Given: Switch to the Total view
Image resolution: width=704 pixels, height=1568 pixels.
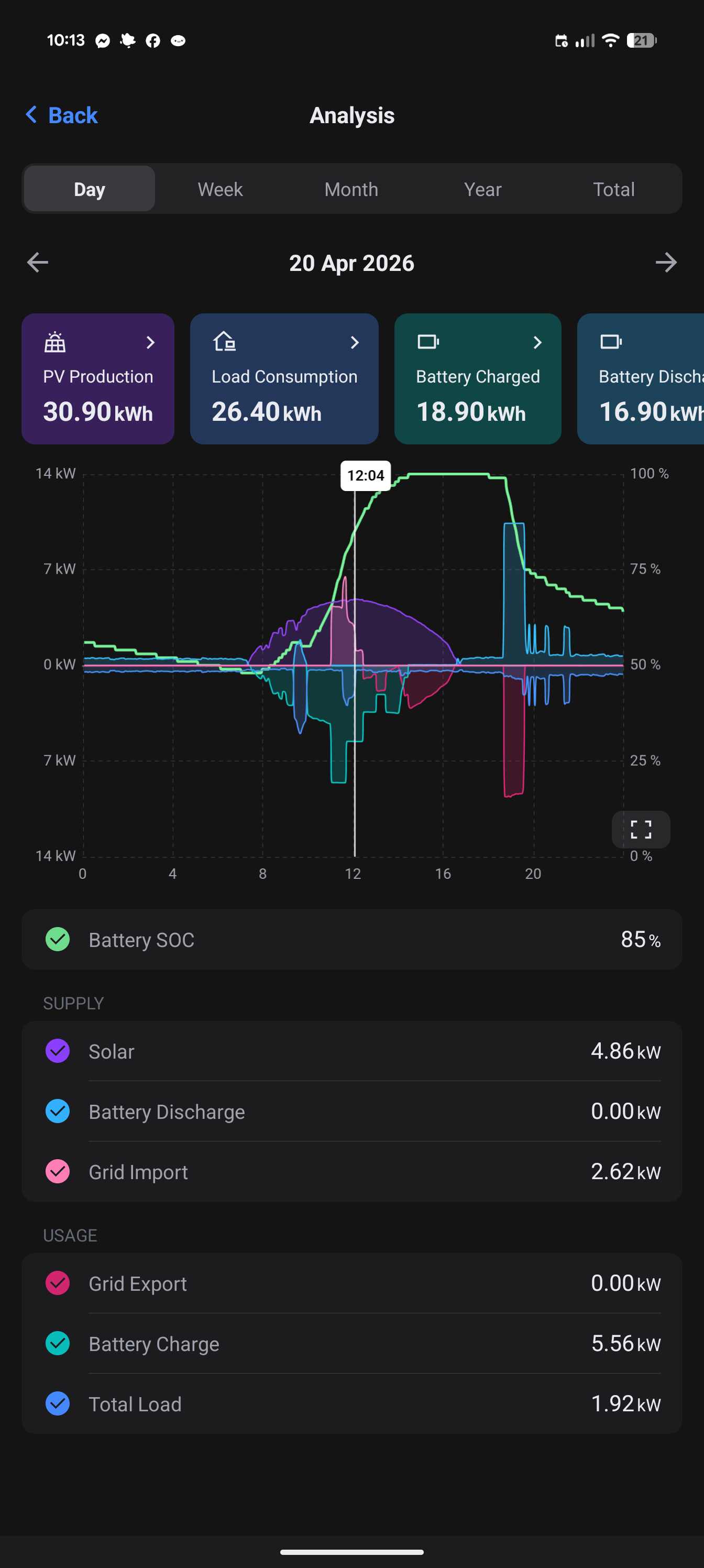Looking at the screenshot, I should [x=614, y=189].
